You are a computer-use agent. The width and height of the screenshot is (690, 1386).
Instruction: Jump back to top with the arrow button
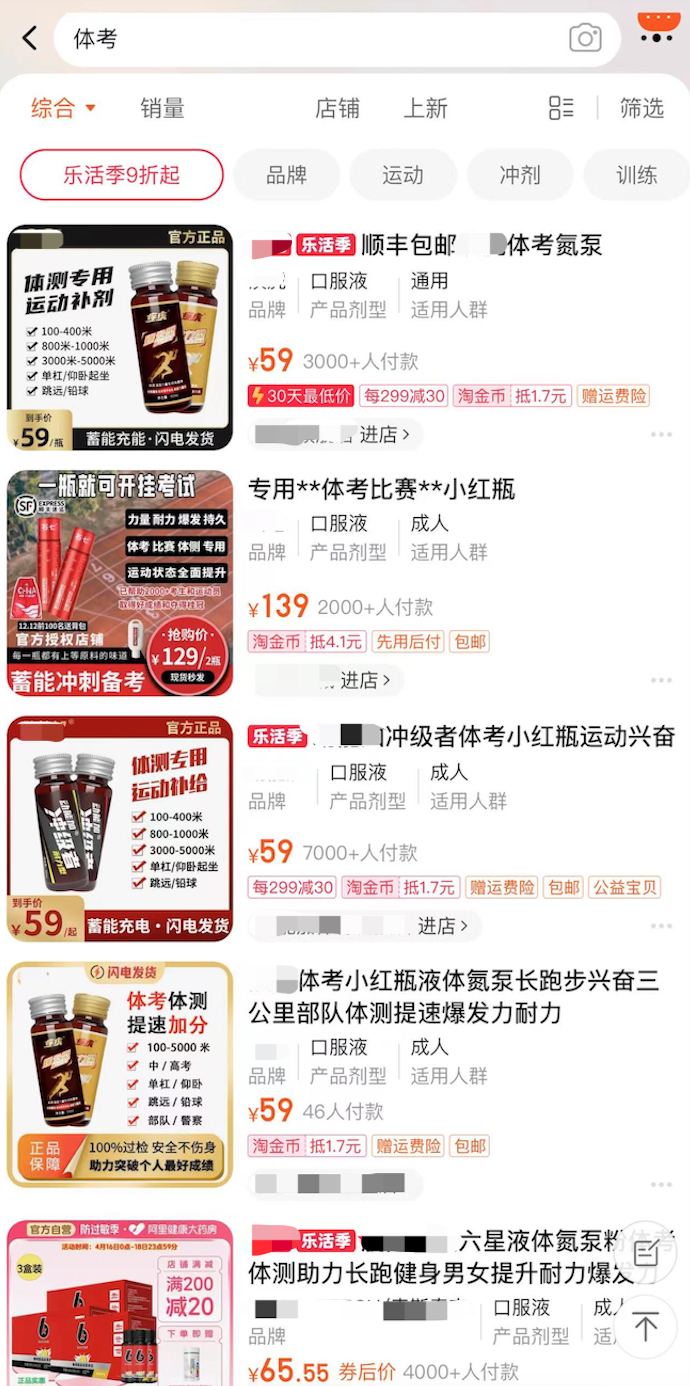[x=646, y=1327]
